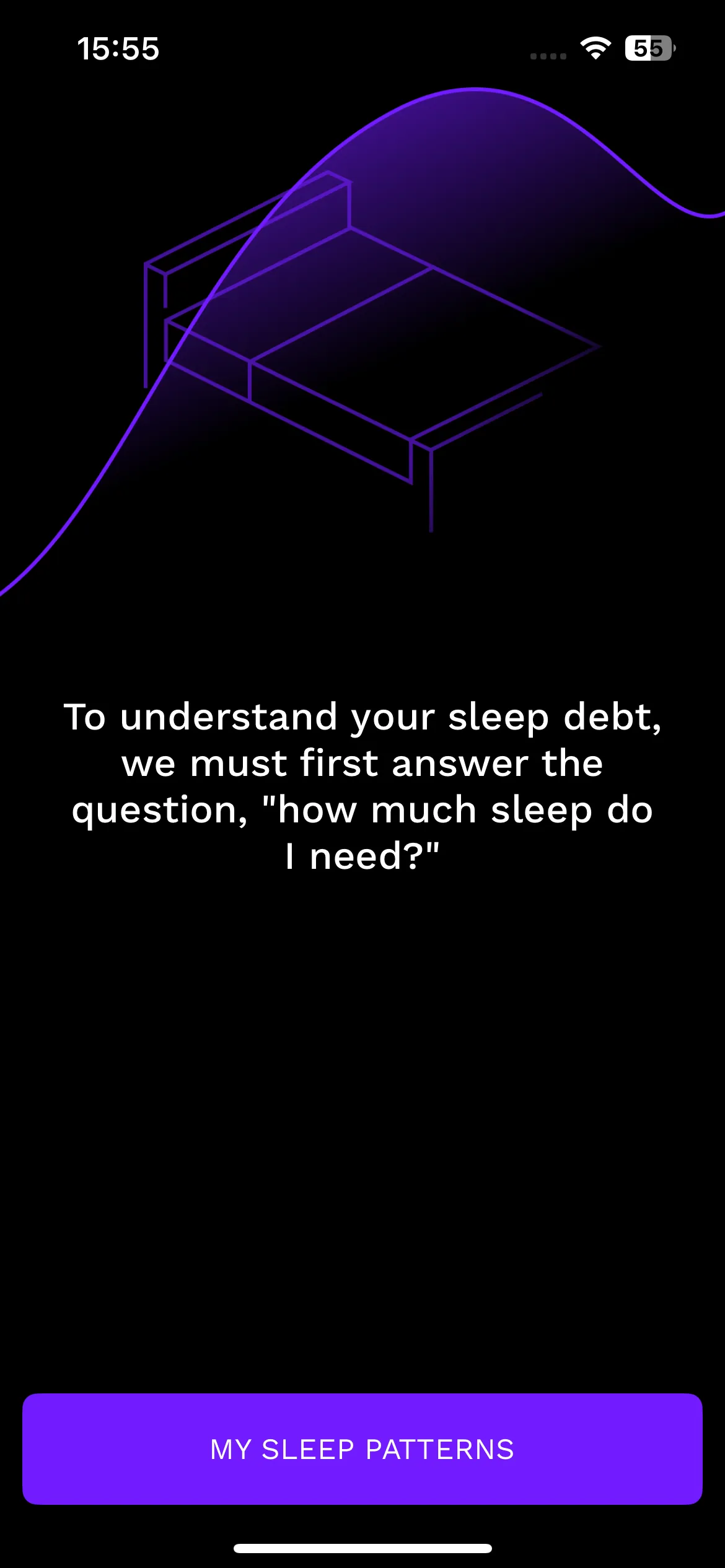
Task: Tap the MY SLEEP PATTERNS button
Action: [x=362, y=1449]
